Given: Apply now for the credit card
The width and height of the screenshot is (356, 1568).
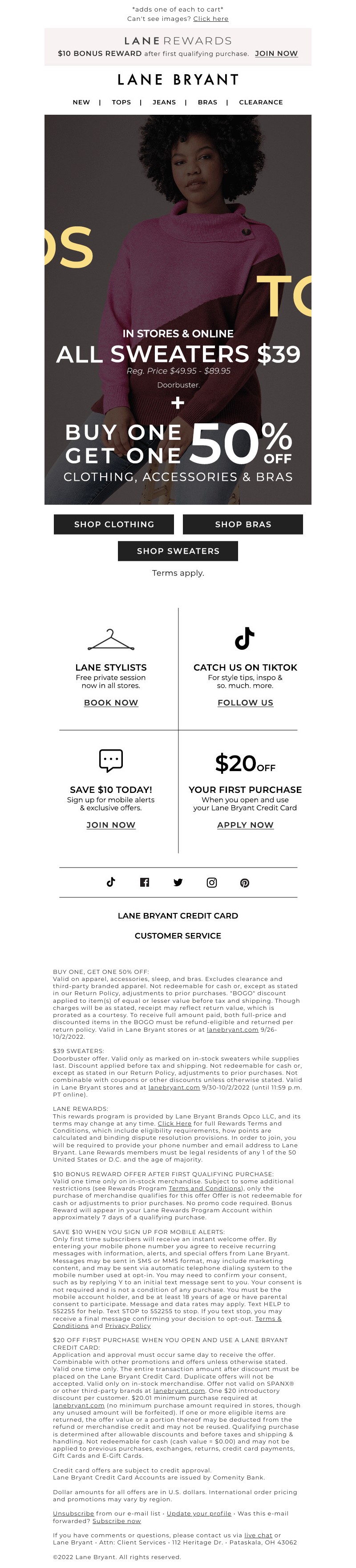Looking at the screenshot, I should [x=245, y=825].
